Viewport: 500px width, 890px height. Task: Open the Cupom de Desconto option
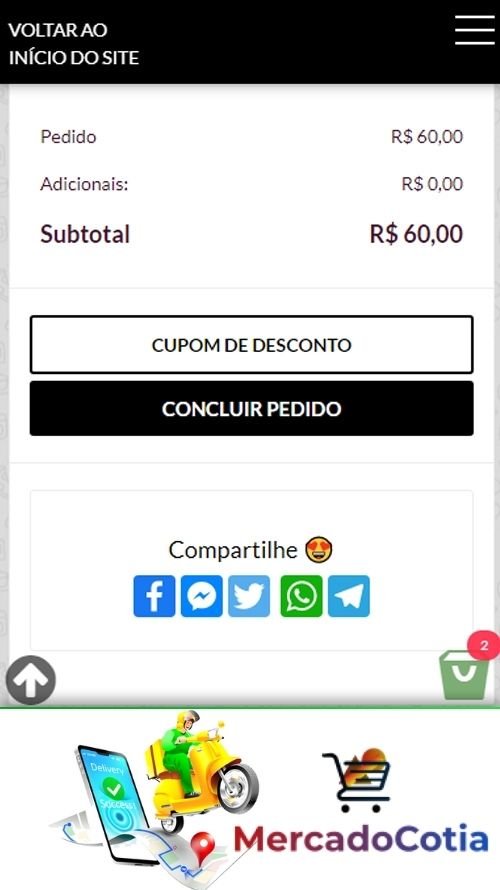pos(251,345)
